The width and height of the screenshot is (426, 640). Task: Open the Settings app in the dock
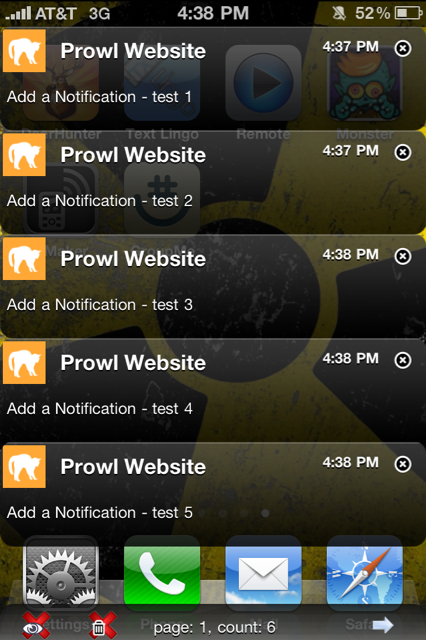(60, 571)
